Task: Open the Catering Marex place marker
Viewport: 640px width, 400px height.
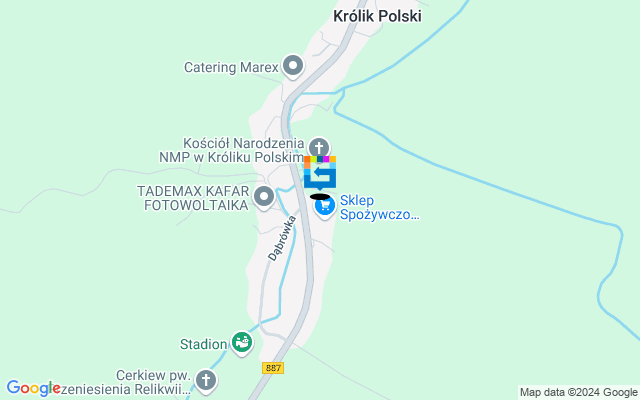Action: [x=293, y=68]
